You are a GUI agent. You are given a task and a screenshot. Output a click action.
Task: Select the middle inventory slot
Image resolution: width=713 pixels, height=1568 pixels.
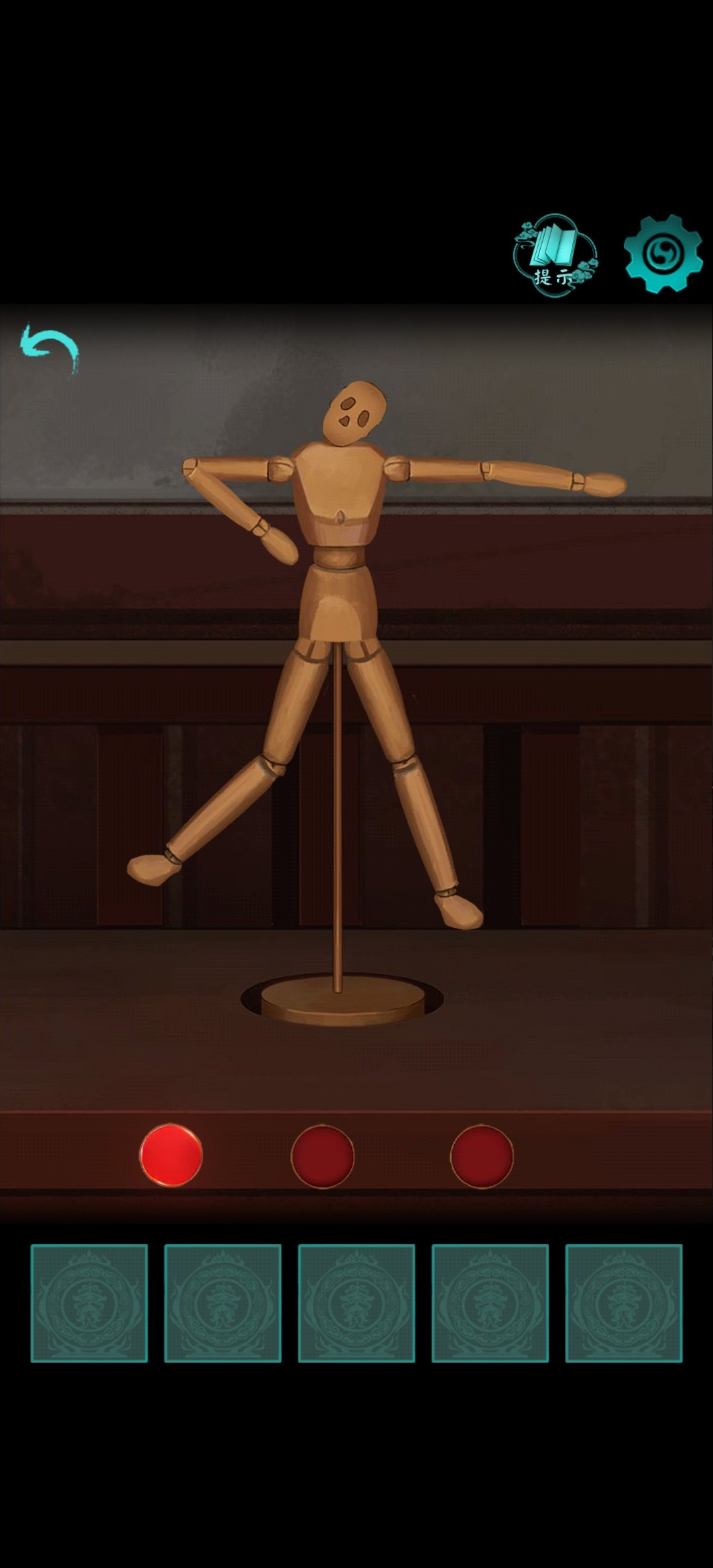click(356, 1303)
